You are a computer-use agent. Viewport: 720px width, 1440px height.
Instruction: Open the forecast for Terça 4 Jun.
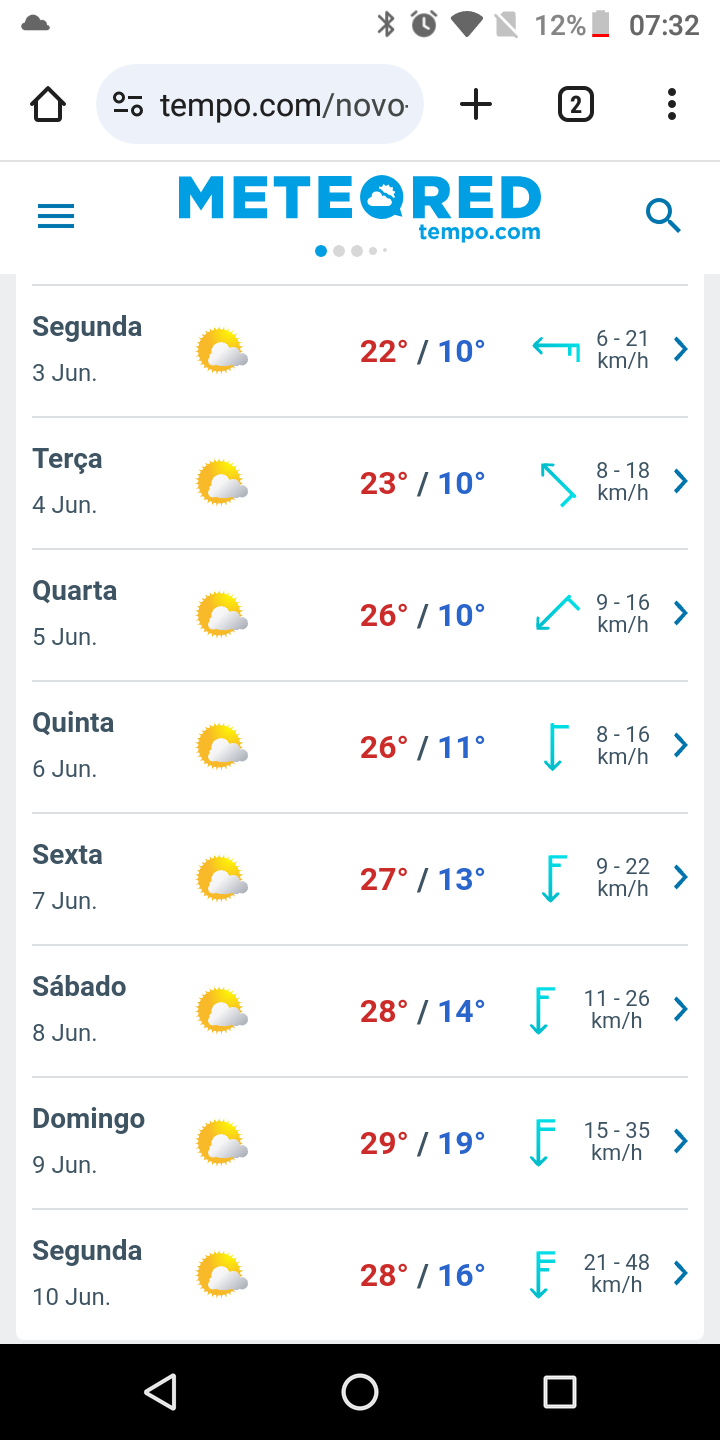click(360, 482)
